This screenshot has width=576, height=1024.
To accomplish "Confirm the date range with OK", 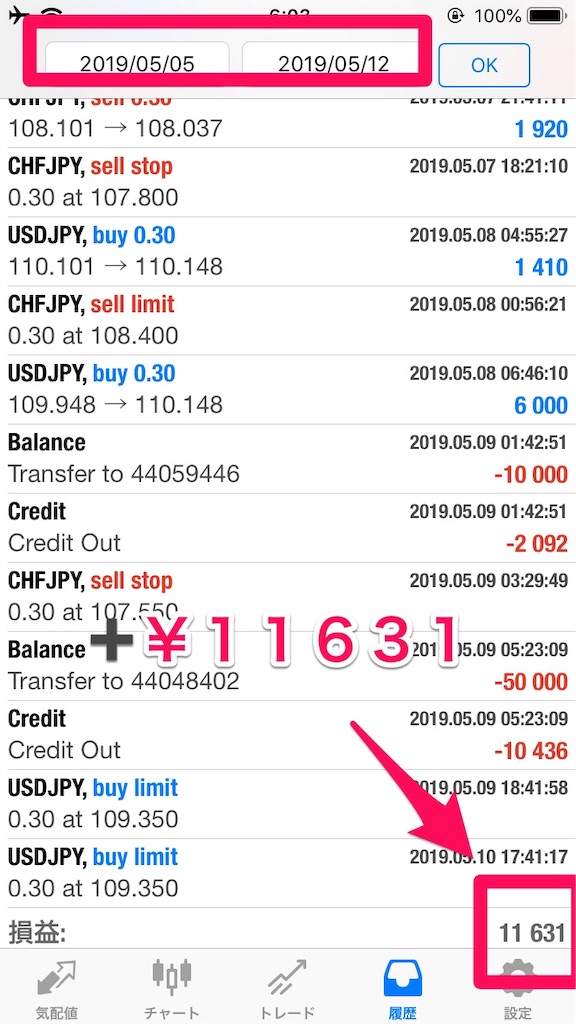I will coord(484,65).
